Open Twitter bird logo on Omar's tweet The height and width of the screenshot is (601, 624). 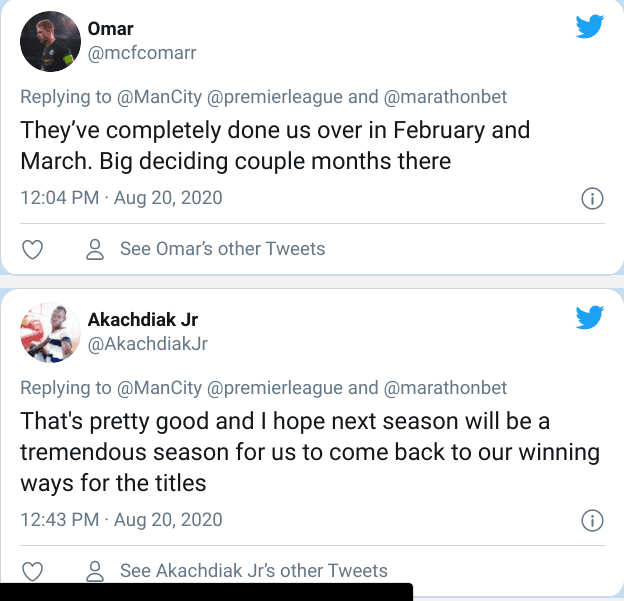pyautogui.click(x=590, y=27)
